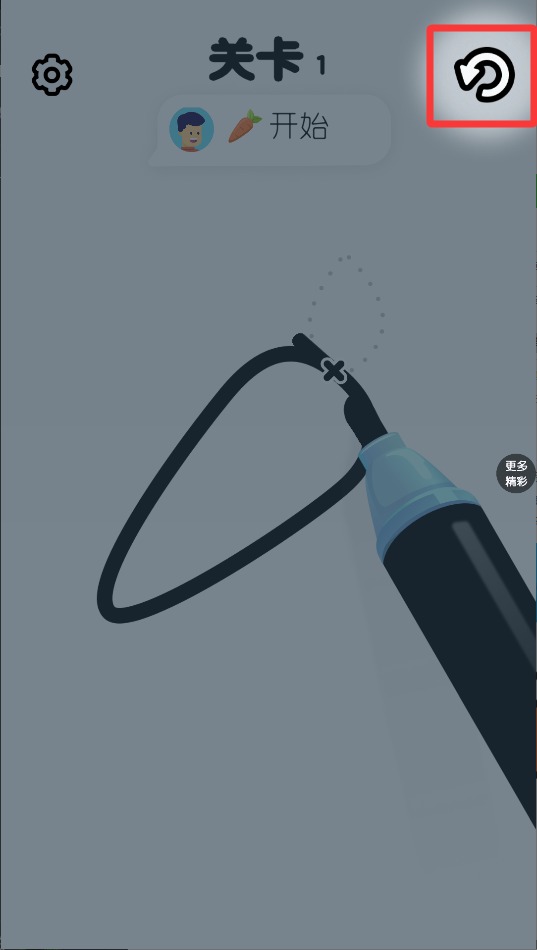Viewport: 537px width, 950px height.
Task: Tap the 更多精彩 floating button
Action: 516,474
